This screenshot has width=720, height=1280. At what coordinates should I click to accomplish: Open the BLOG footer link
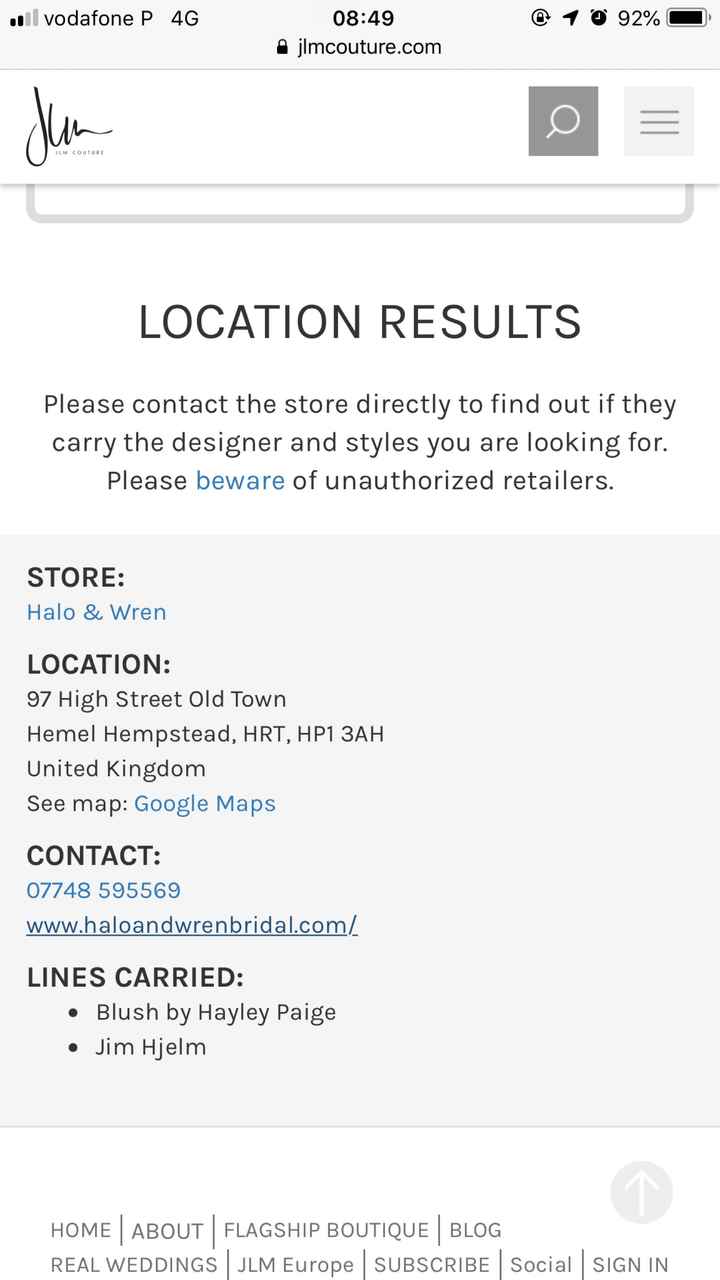pyautogui.click(x=475, y=1230)
